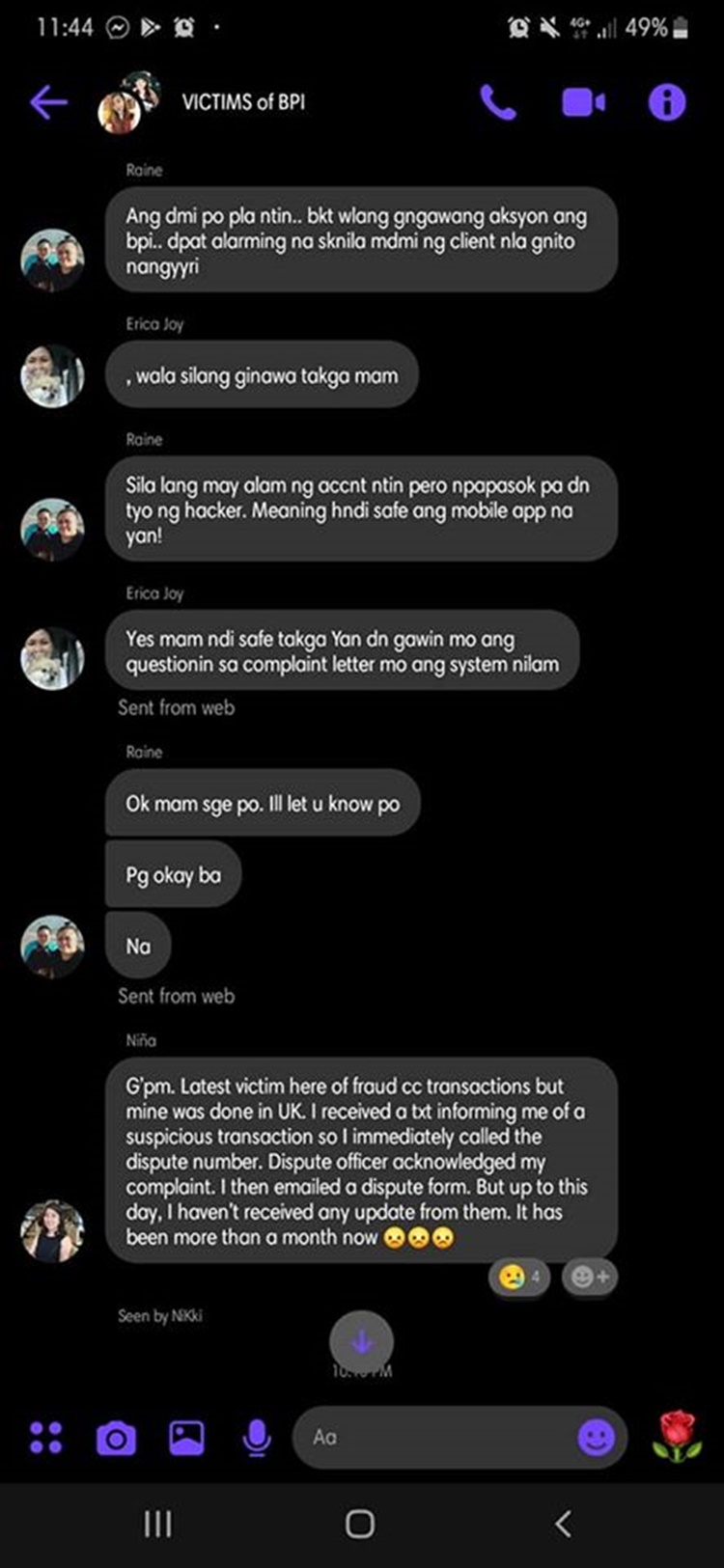The width and height of the screenshot is (724, 1568).
Task: Tap Android home button
Action: pyautogui.click(x=360, y=1524)
